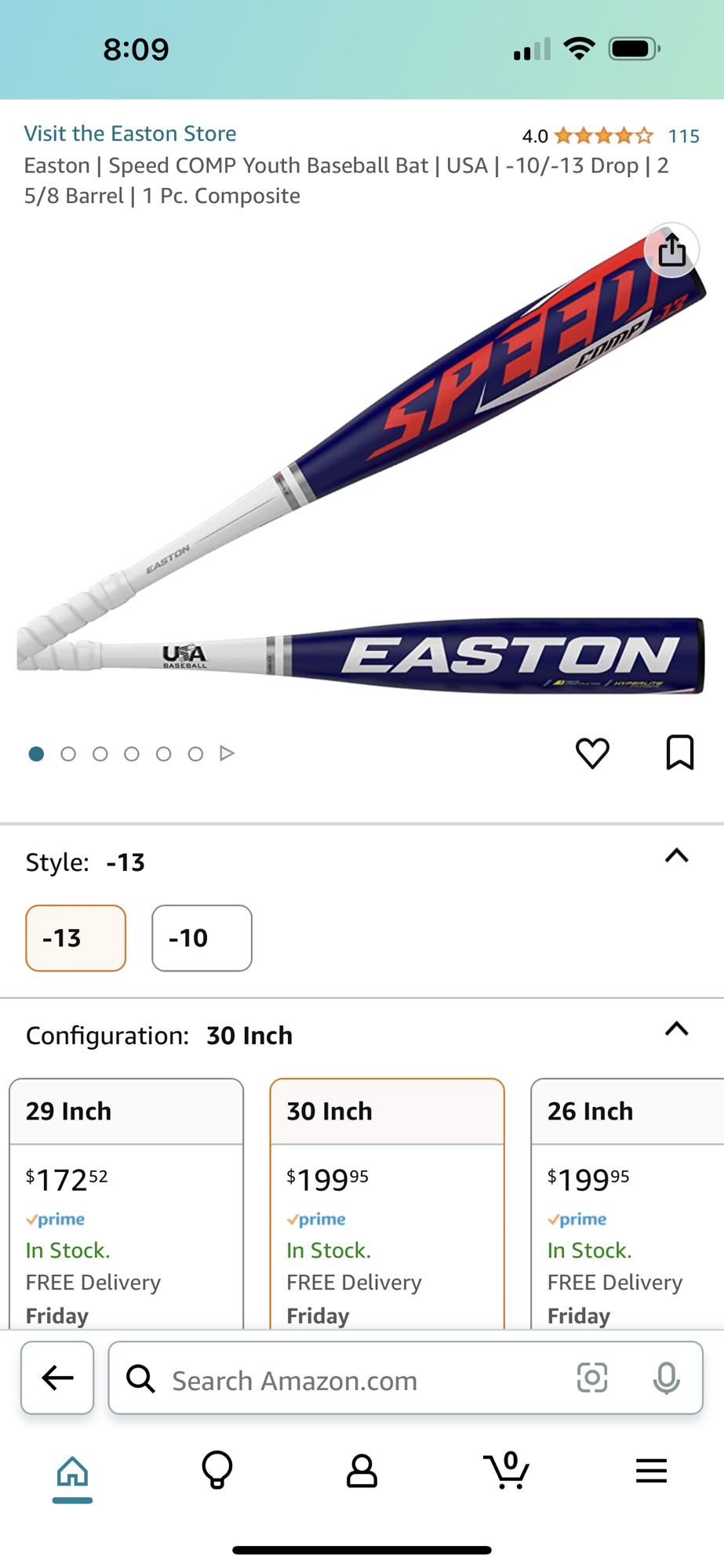Save the product with the bookmark icon
Viewport: 724px width, 1568px height.
(x=679, y=753)
